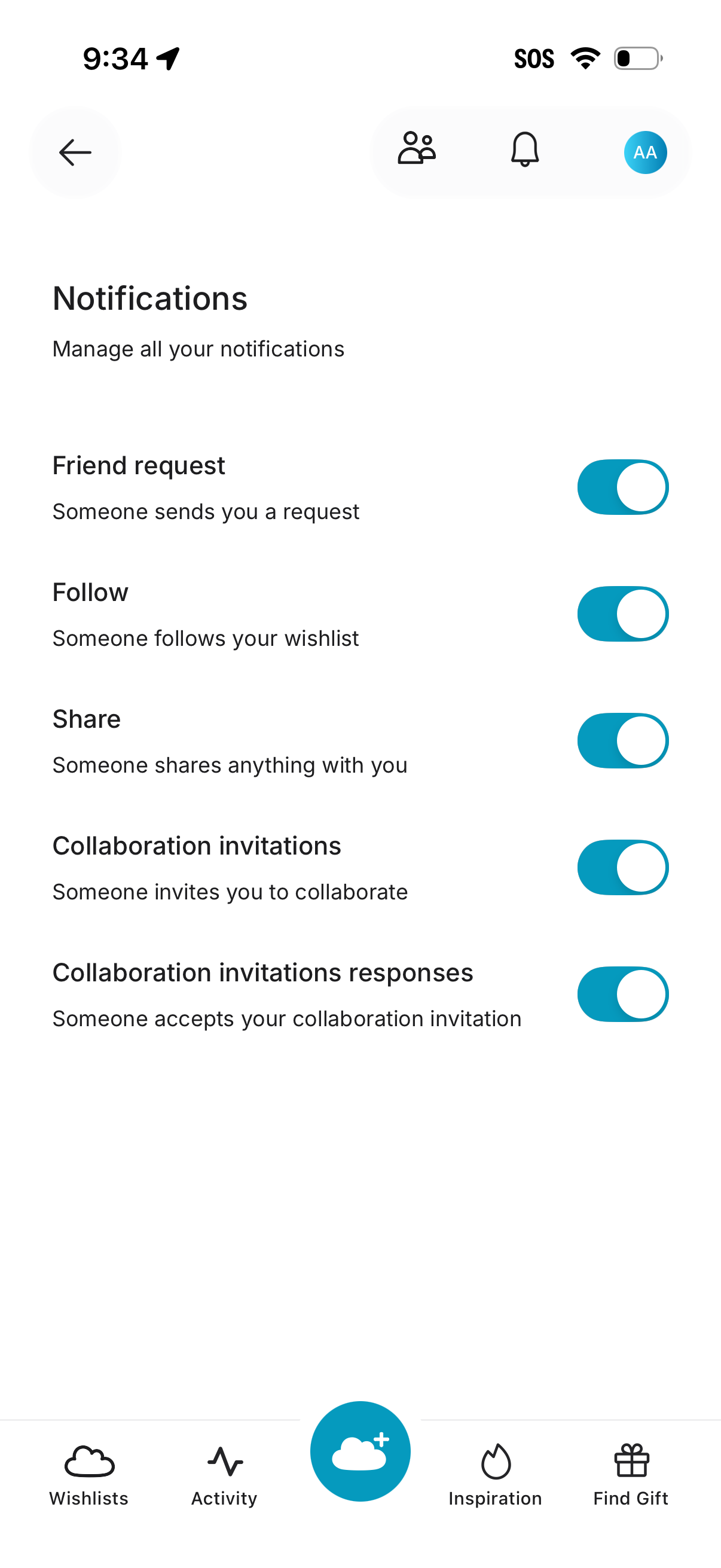Open the notifications bell

click(524, 150)
